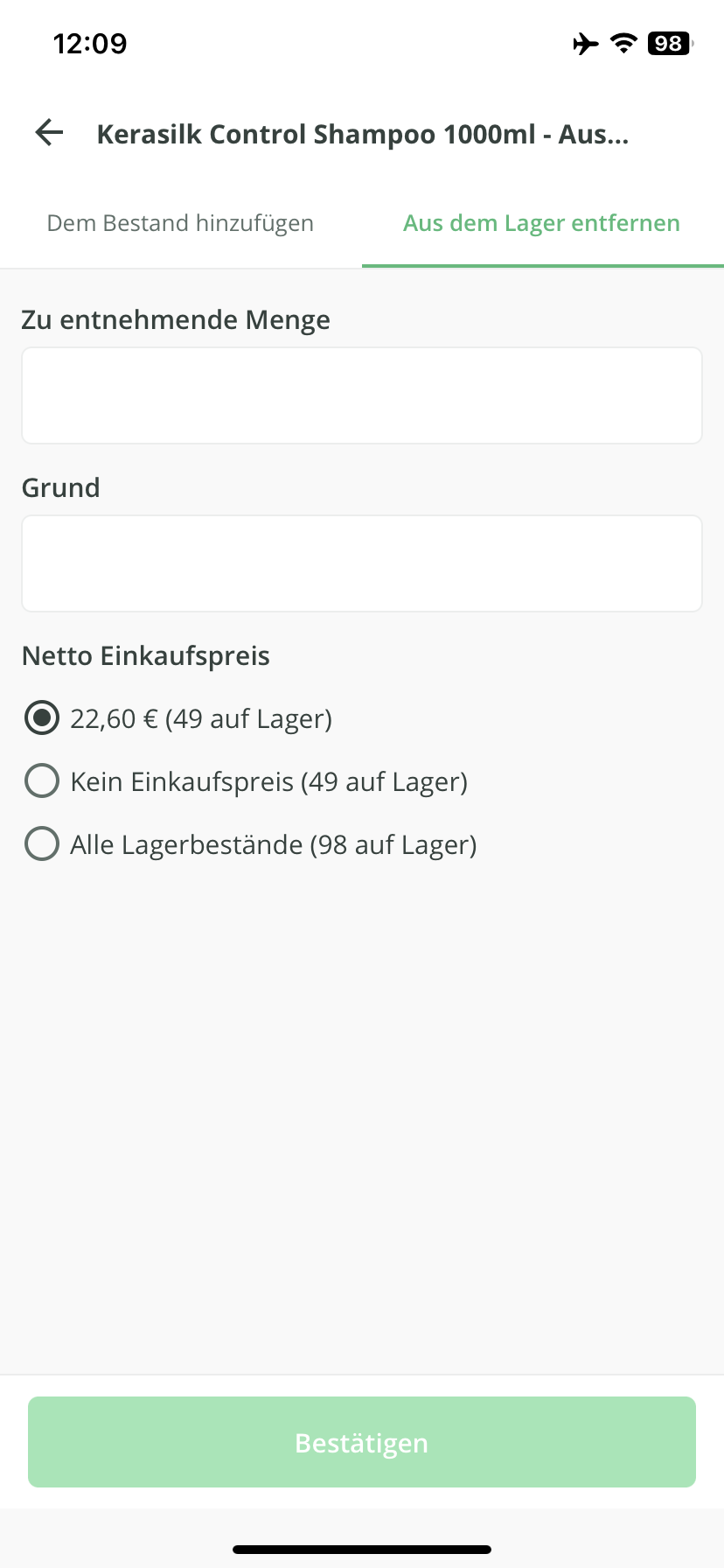Screen dimensions: 724x1568
Task: Focus the Zu entnehmende Menge field
Action: coord(362,395)
